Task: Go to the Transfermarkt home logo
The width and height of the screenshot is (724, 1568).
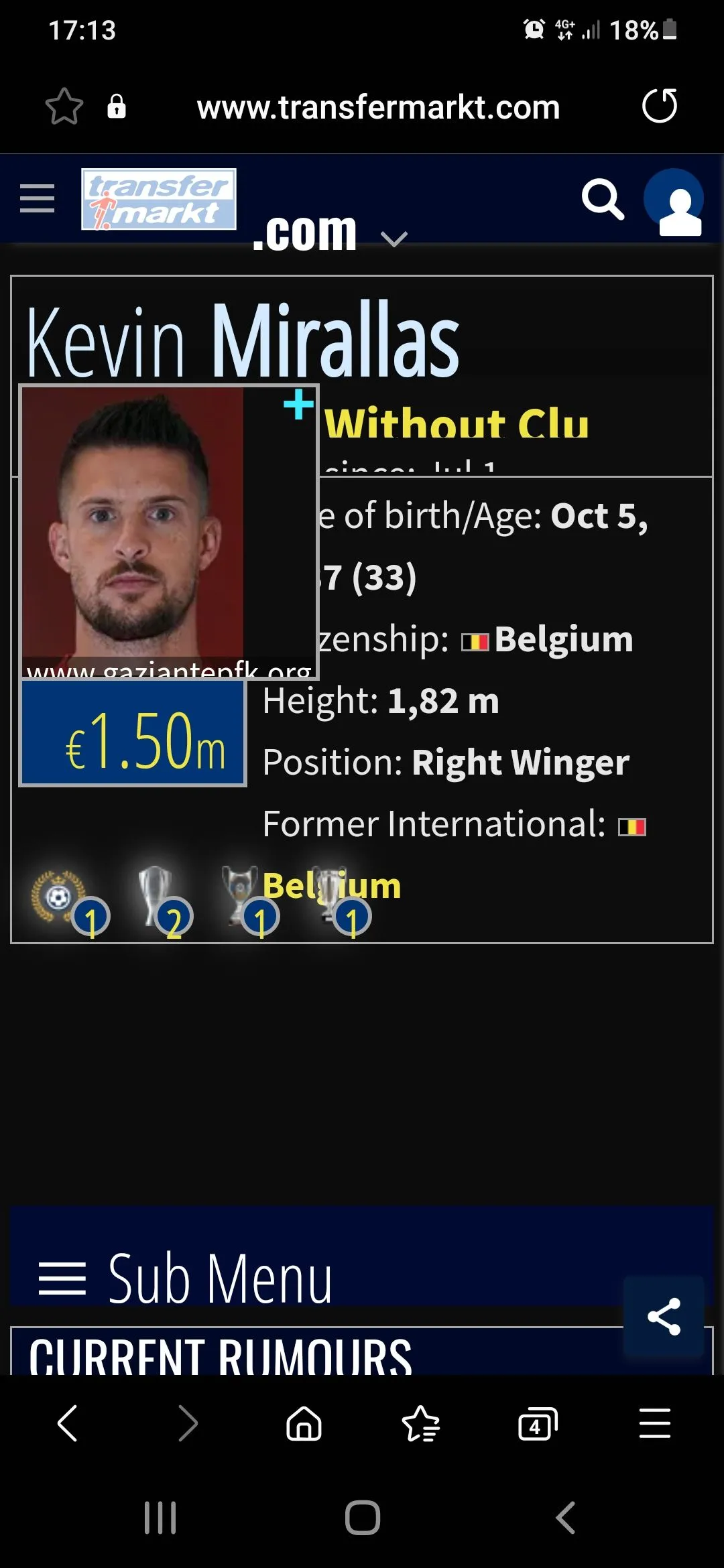Action: click(159, 199)
